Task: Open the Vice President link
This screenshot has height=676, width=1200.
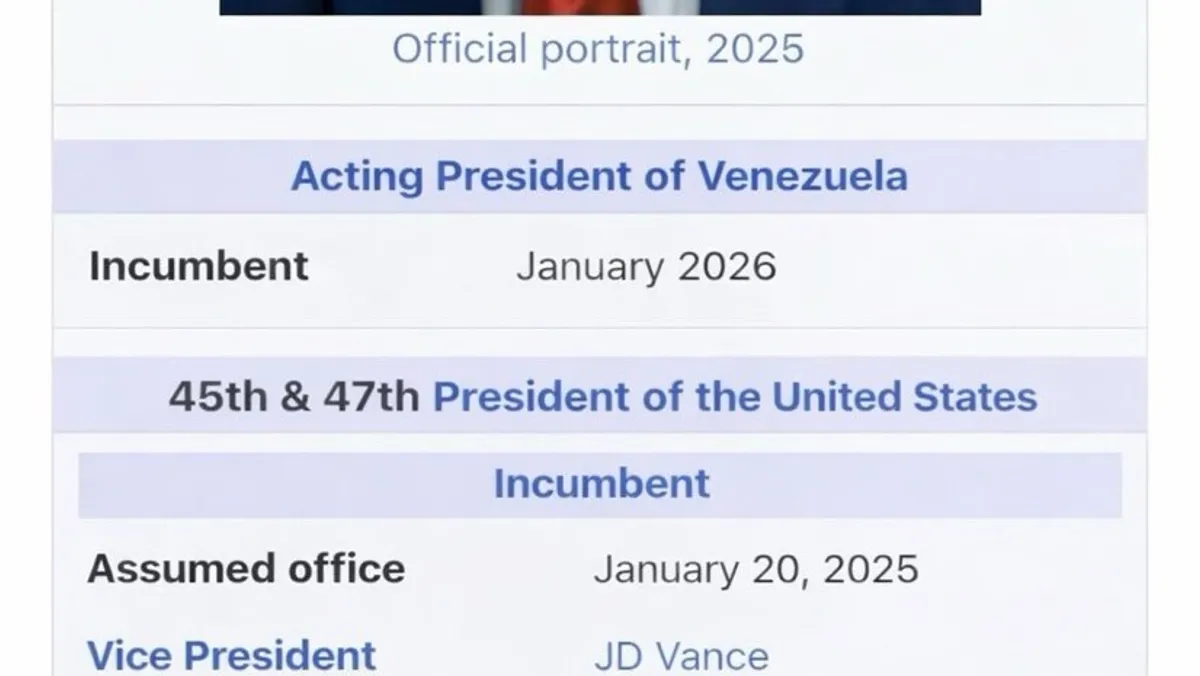Action: (x=232, y=656)
